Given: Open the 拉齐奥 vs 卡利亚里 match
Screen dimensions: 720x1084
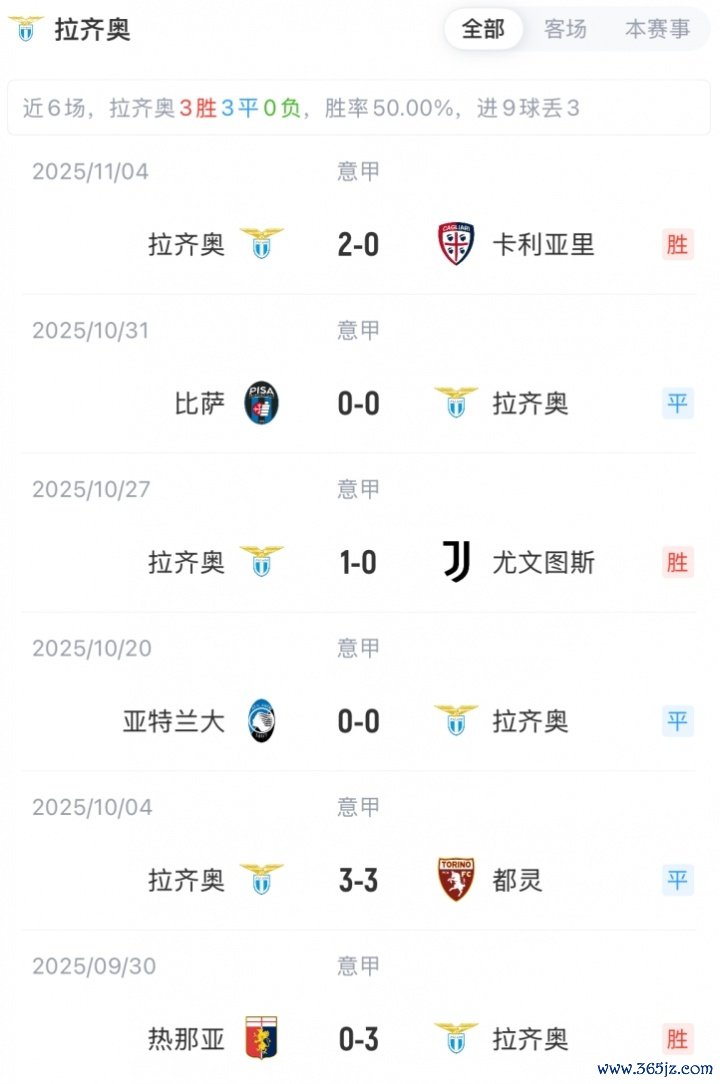Looking at the screenshot, I should point(358,244).
